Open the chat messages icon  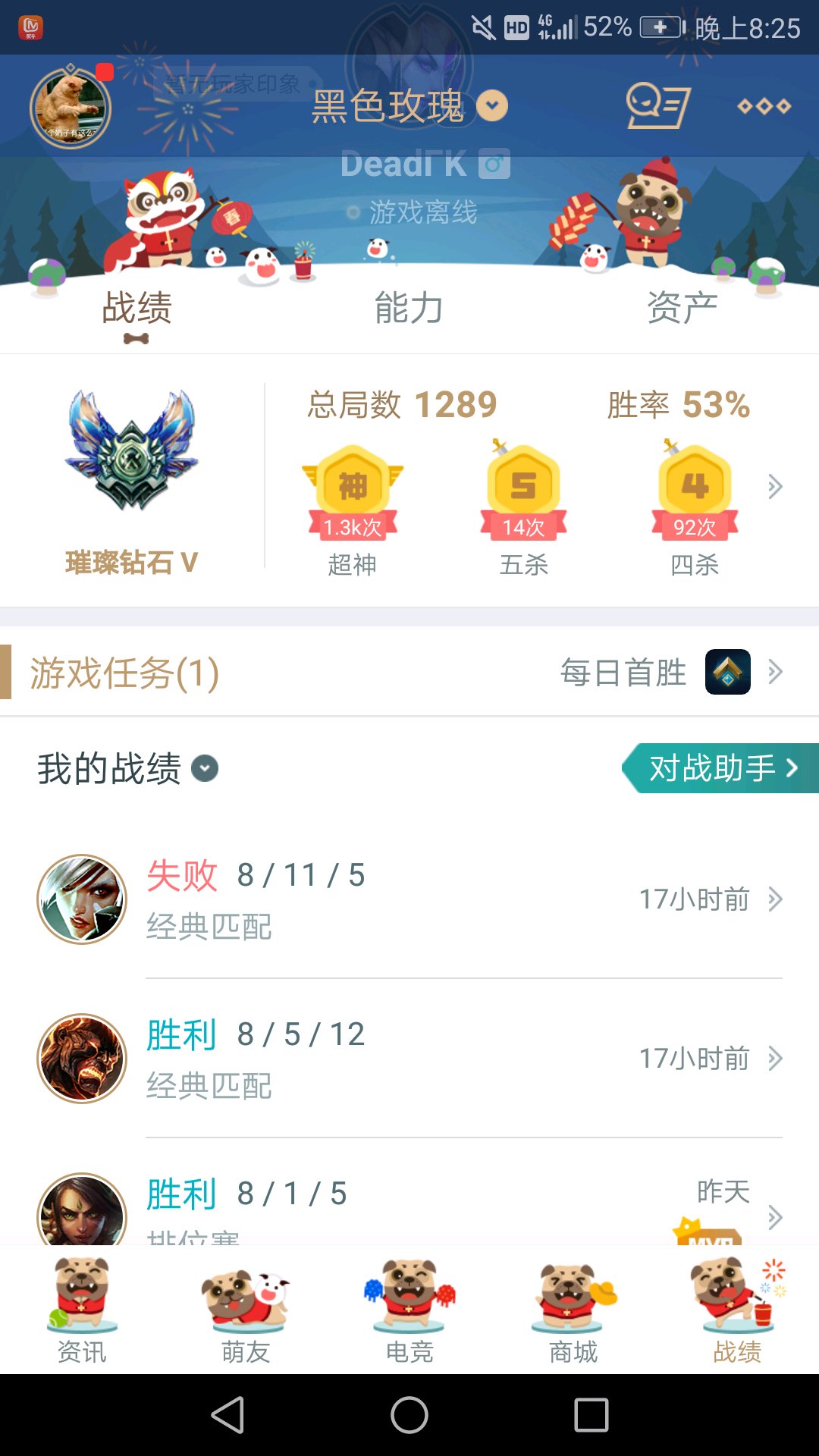click(x=657, y=105)
